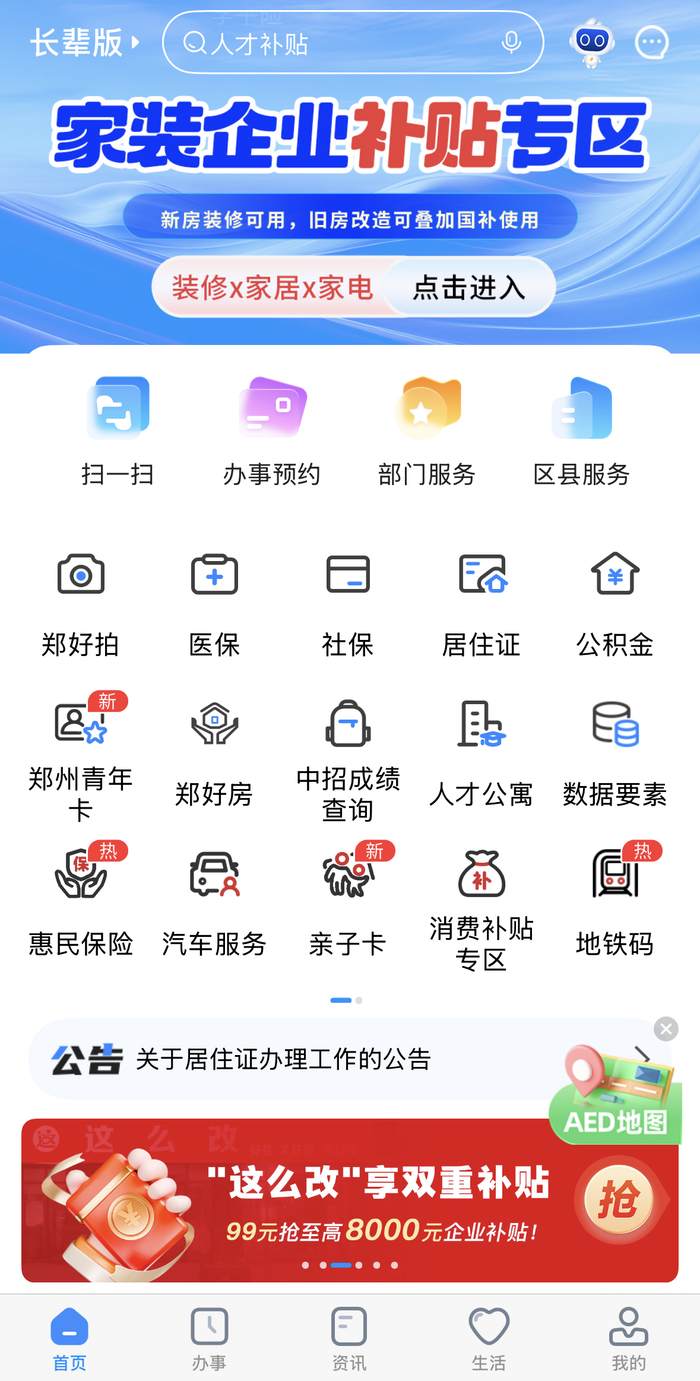Screen dimensions: 700x1381
Task: Start voice search with the microphone icon
Action: [511, 43]
